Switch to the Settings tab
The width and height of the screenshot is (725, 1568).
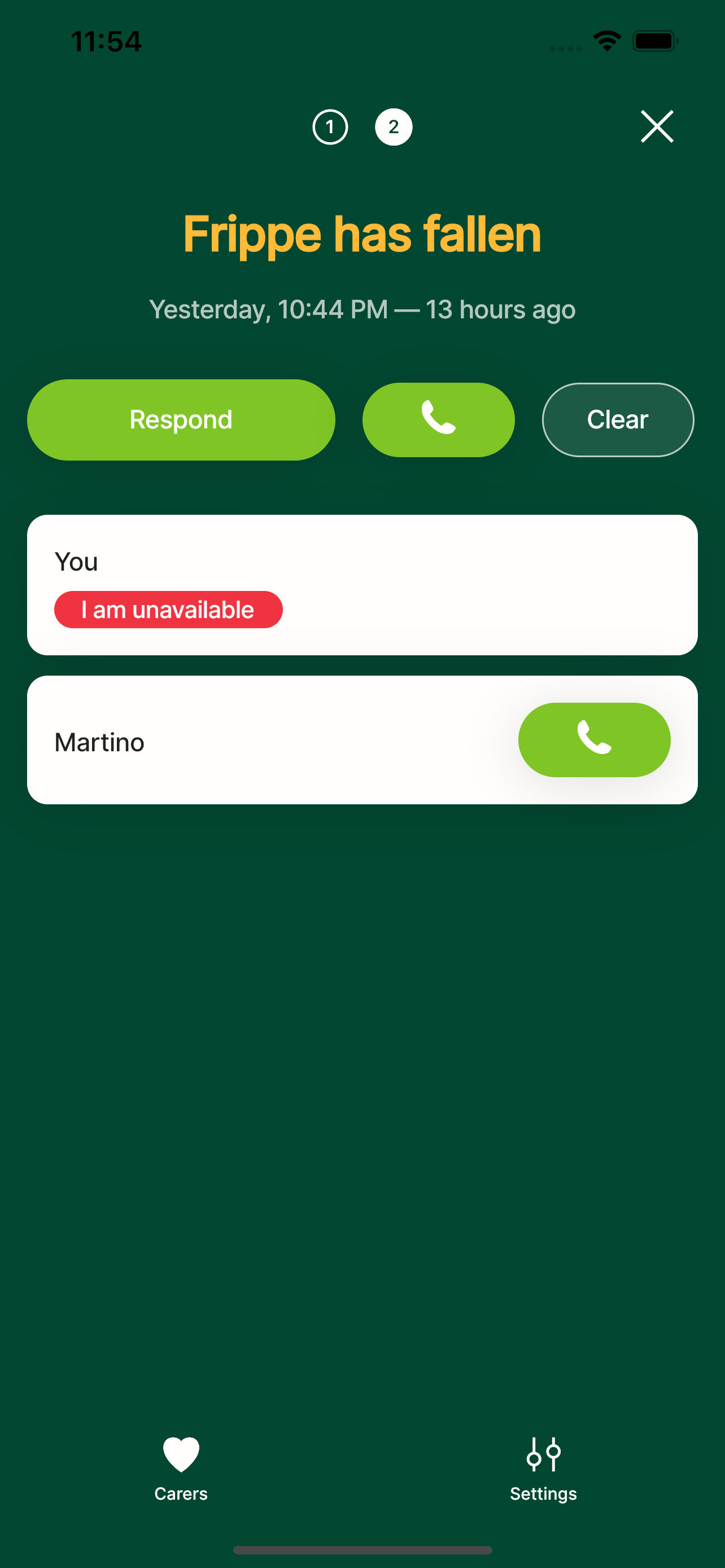coord(543,1468)
